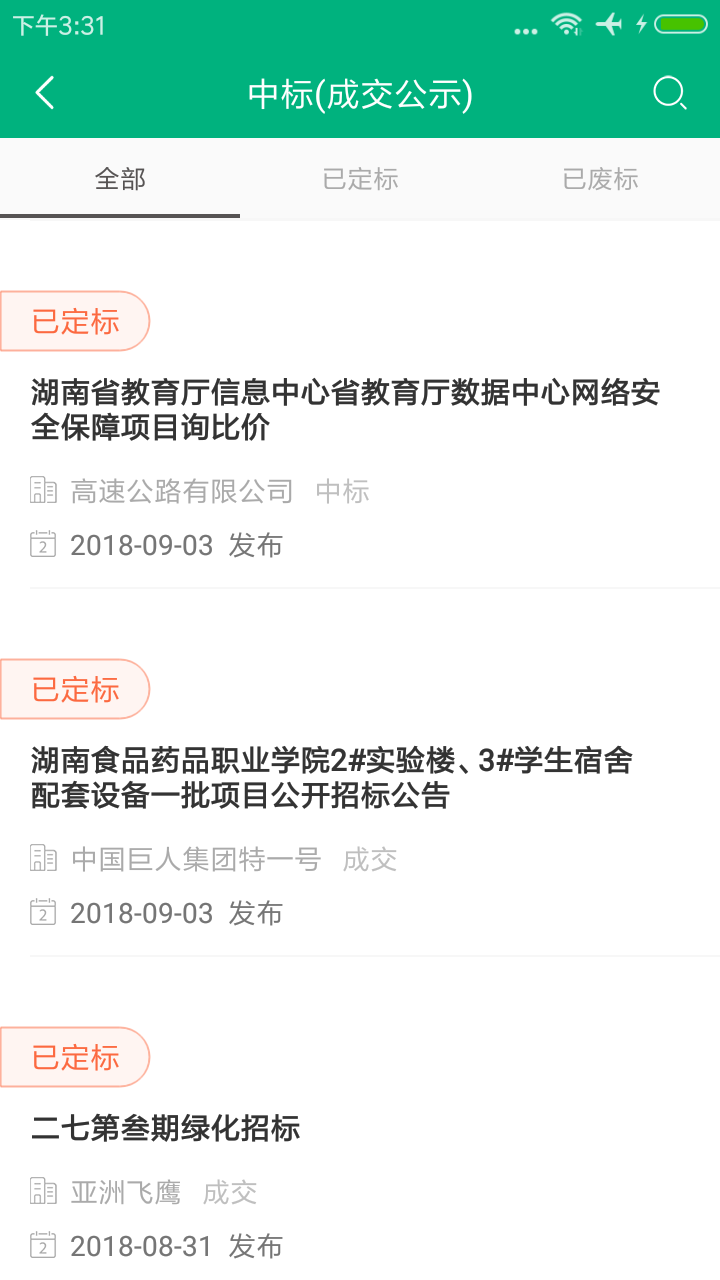Click the calendar icon next to 2018-09-03
The height and width of the screenshot is (1280, 720).
(x=42, y=545)
